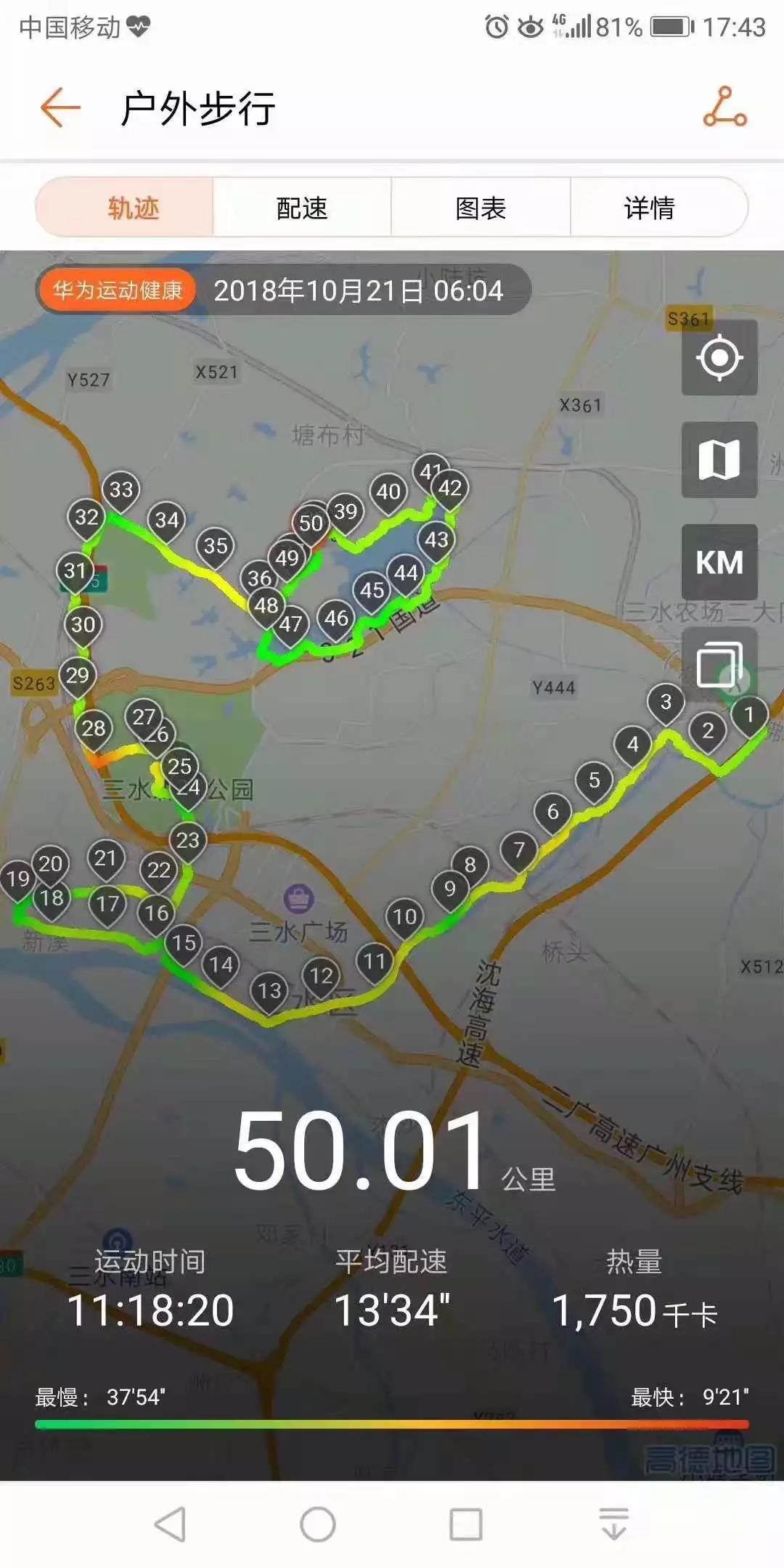Switch to the 图表 tab

pos(481,208)
